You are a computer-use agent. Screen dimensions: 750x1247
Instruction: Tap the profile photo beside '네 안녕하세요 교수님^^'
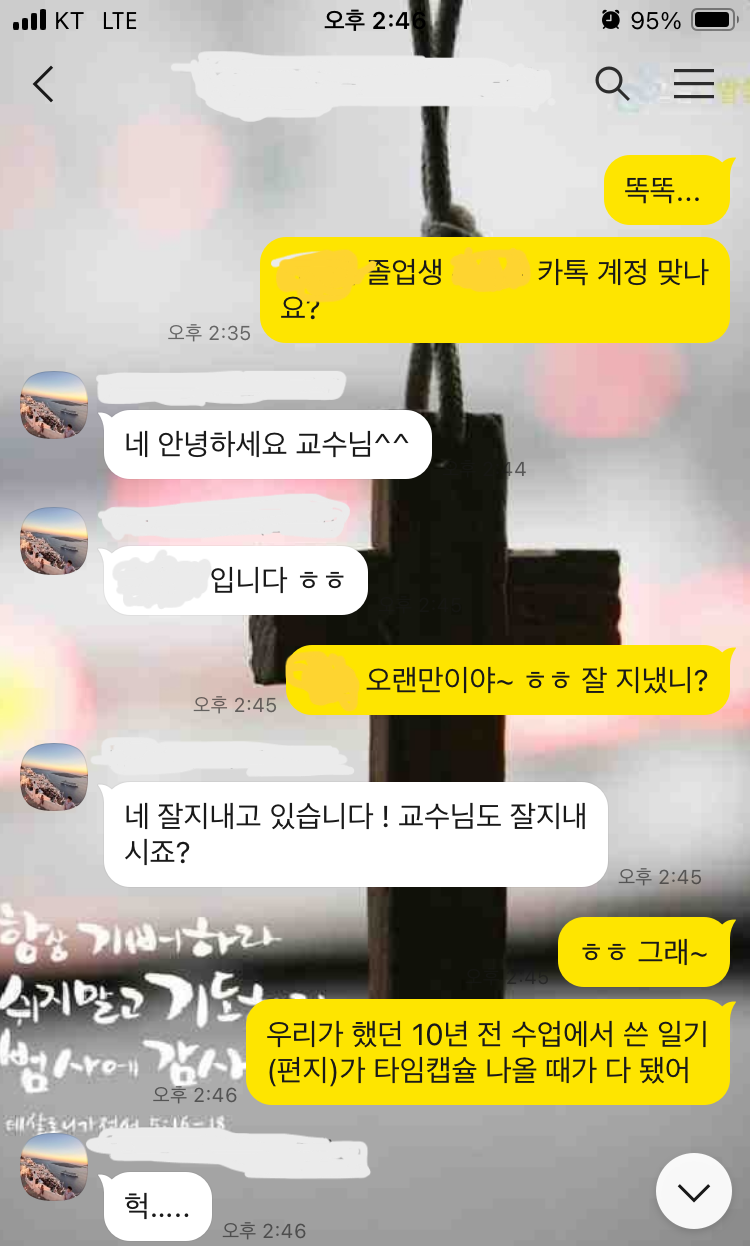(x=53, y=406)
